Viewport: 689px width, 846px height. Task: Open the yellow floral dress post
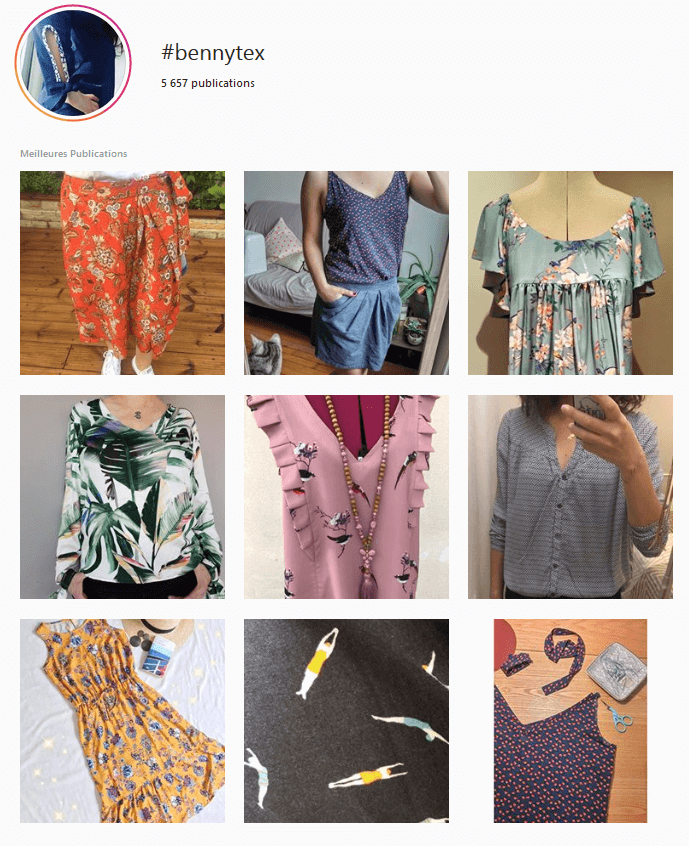point(122,721)
